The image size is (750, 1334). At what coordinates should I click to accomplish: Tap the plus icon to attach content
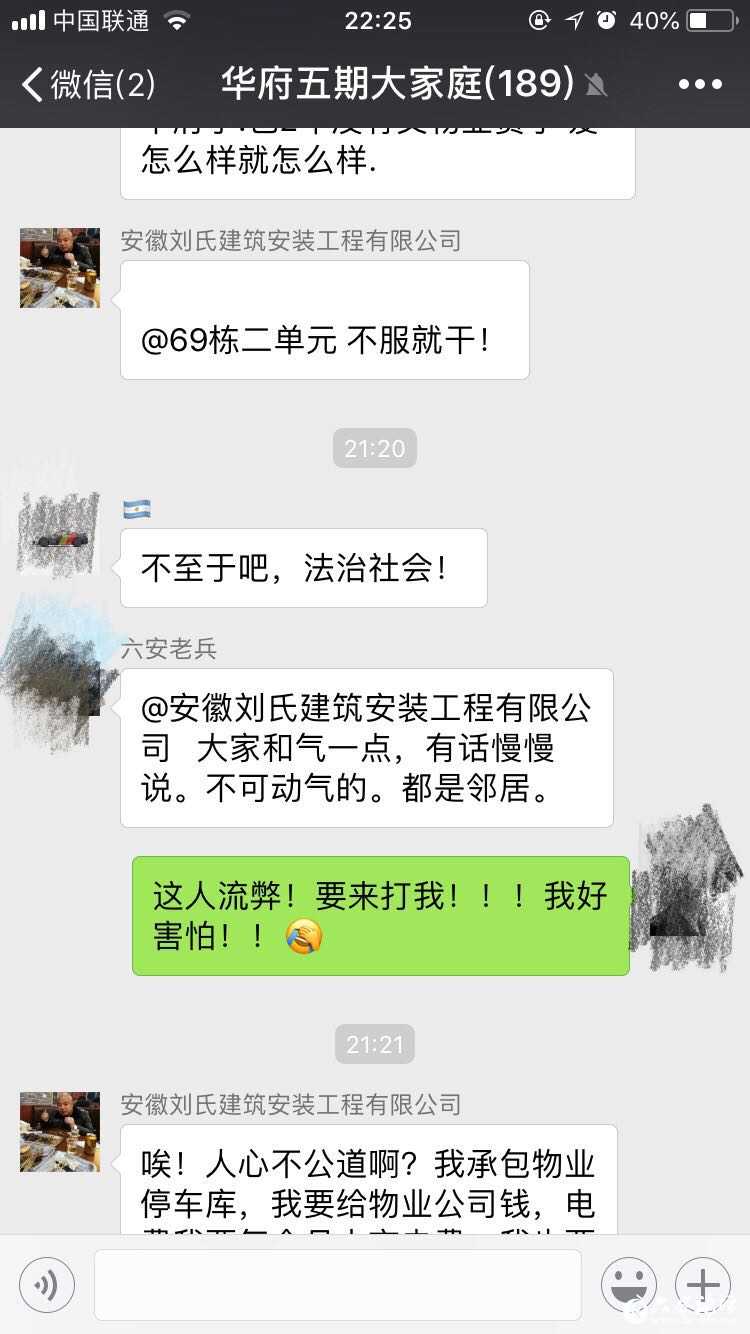point(702,1285)
